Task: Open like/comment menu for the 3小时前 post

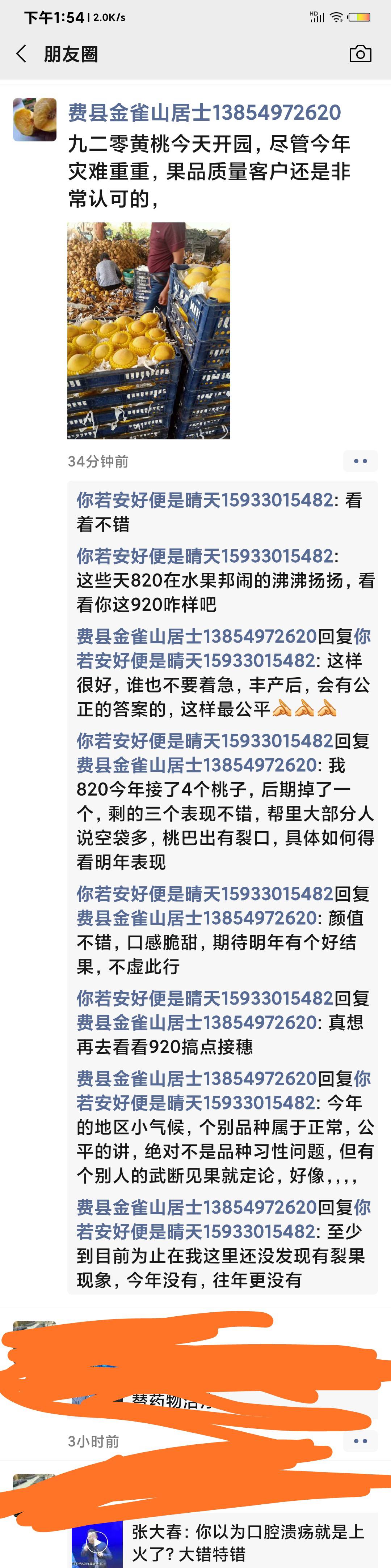Action: coord(360,1441)
